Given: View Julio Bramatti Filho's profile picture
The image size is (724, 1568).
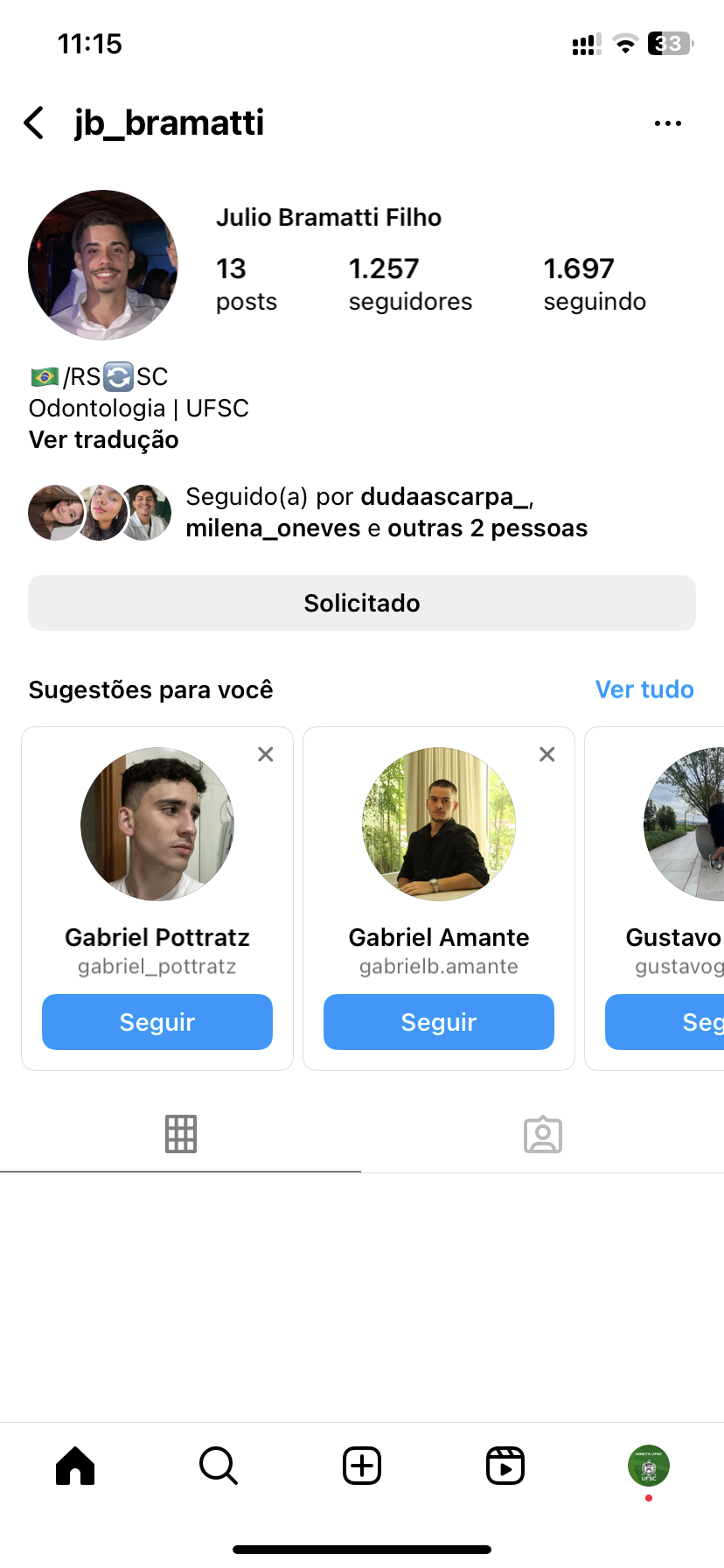Looking at the screenshot, I should coord(103,265).
